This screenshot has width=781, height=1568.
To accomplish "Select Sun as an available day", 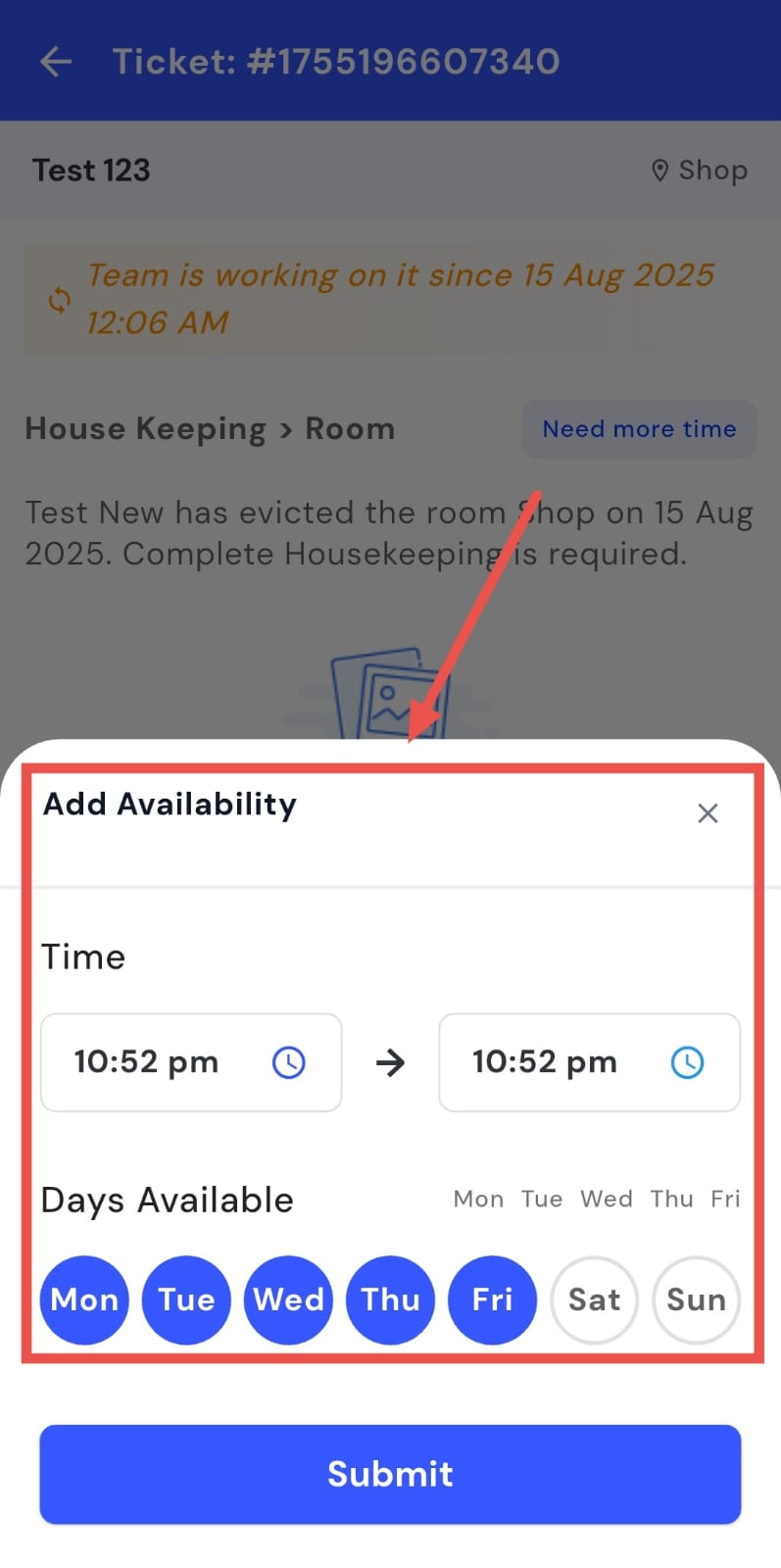I will (x=696, y=1299).
